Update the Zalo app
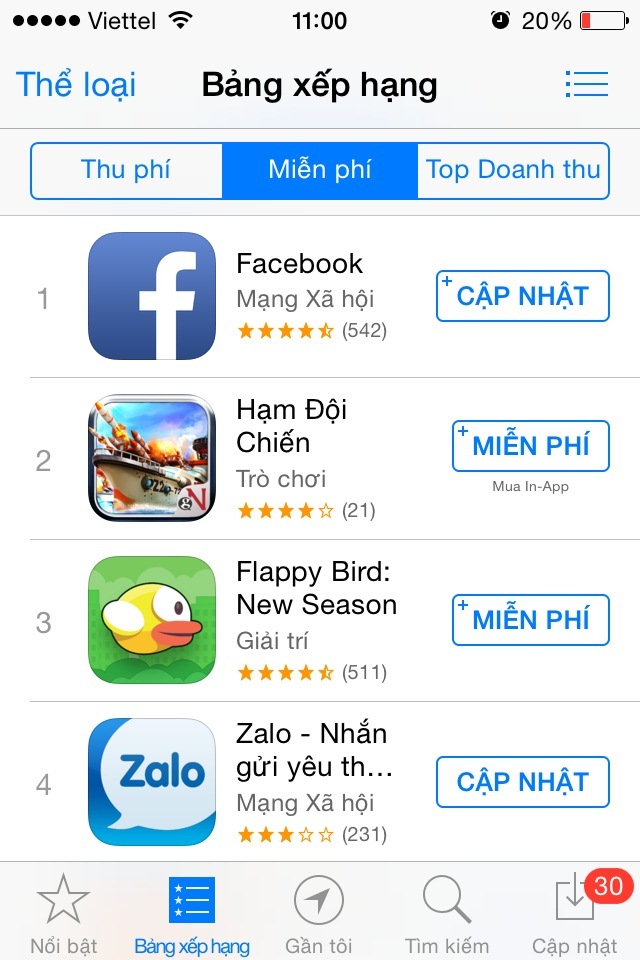The height and width of the screenshot is (960, 640). (x=522, y=782)
